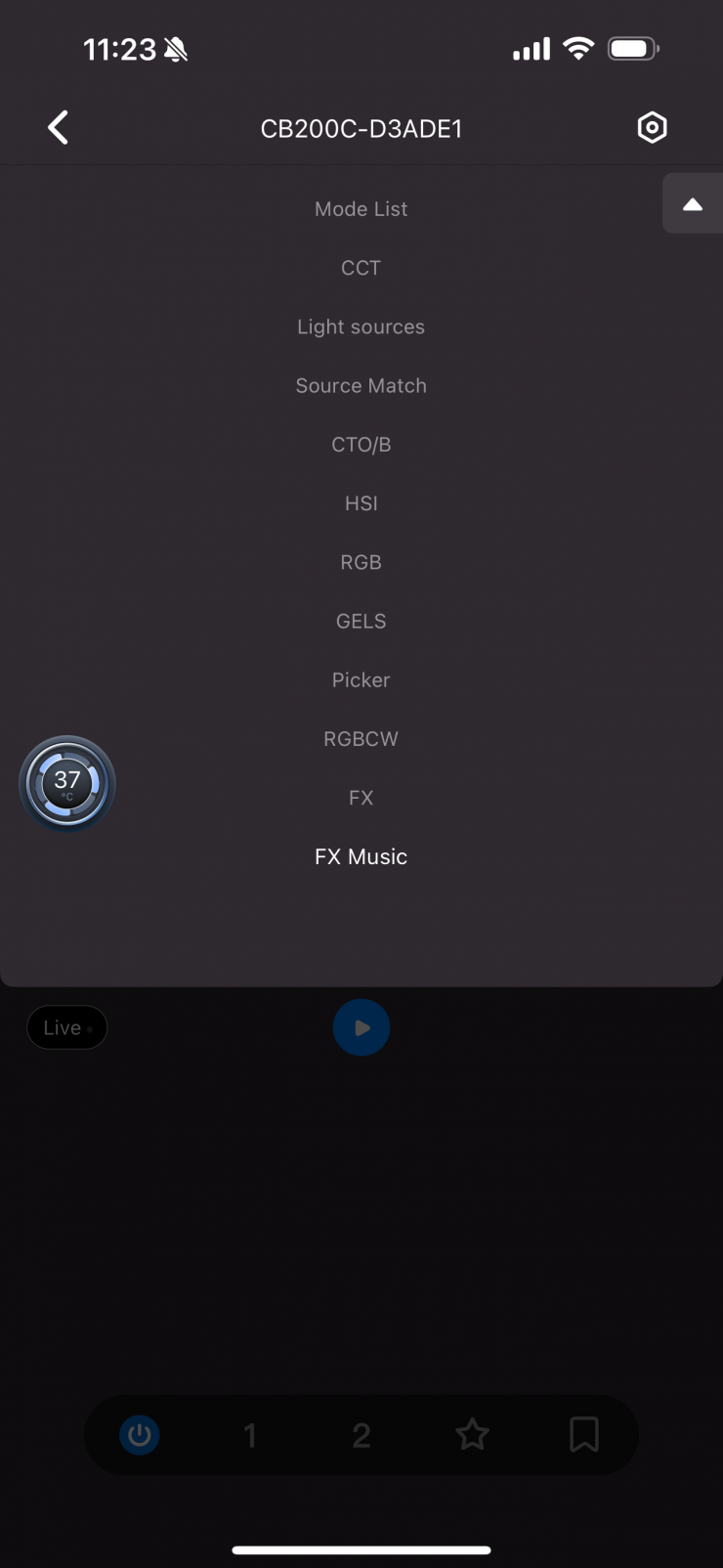Viewport: 723px width, 1568px height.
Task: Go back using the top arrow
Action: click(59, 128)
